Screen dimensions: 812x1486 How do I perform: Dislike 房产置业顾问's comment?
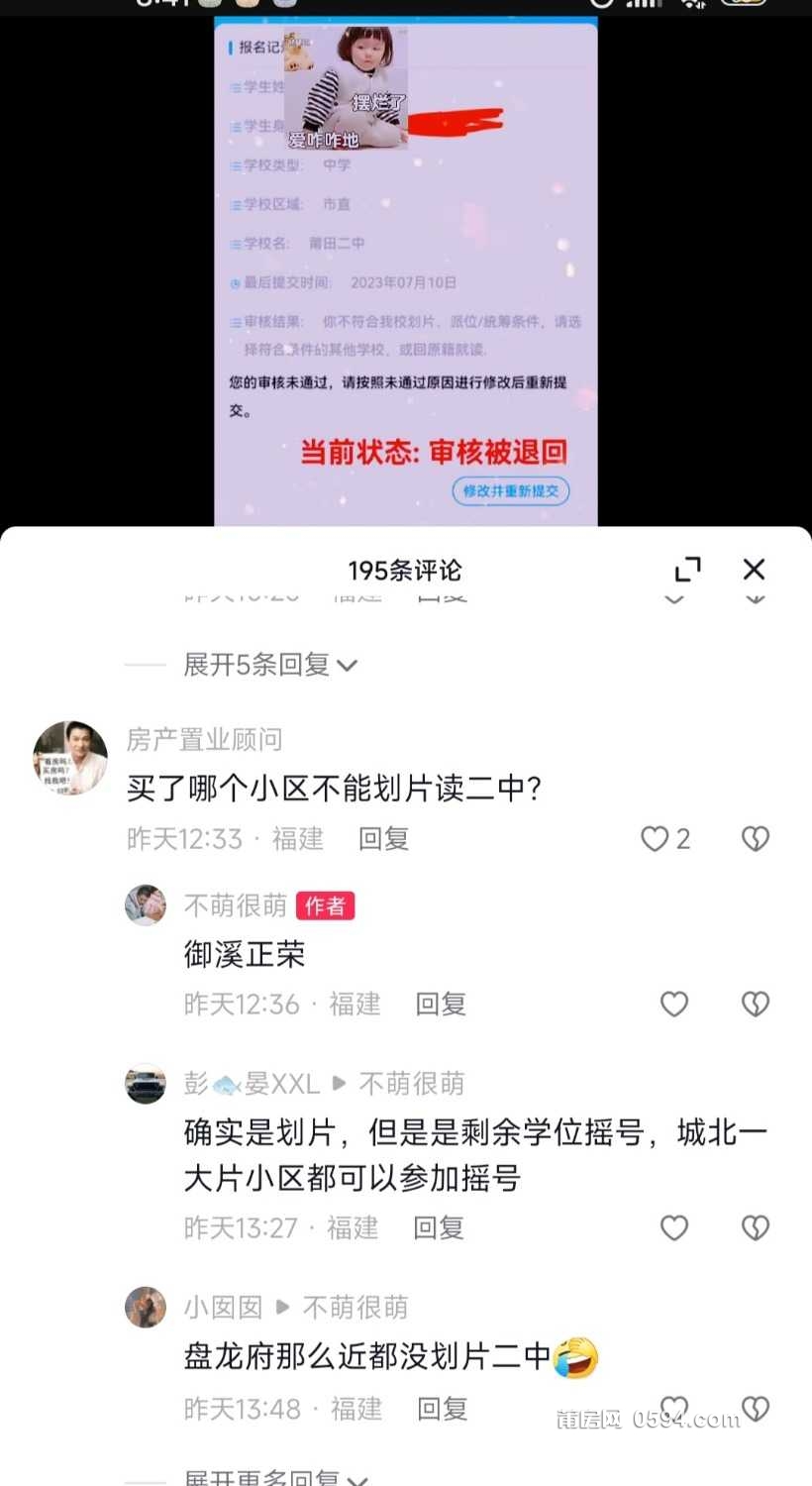click(x=756, y=839)
